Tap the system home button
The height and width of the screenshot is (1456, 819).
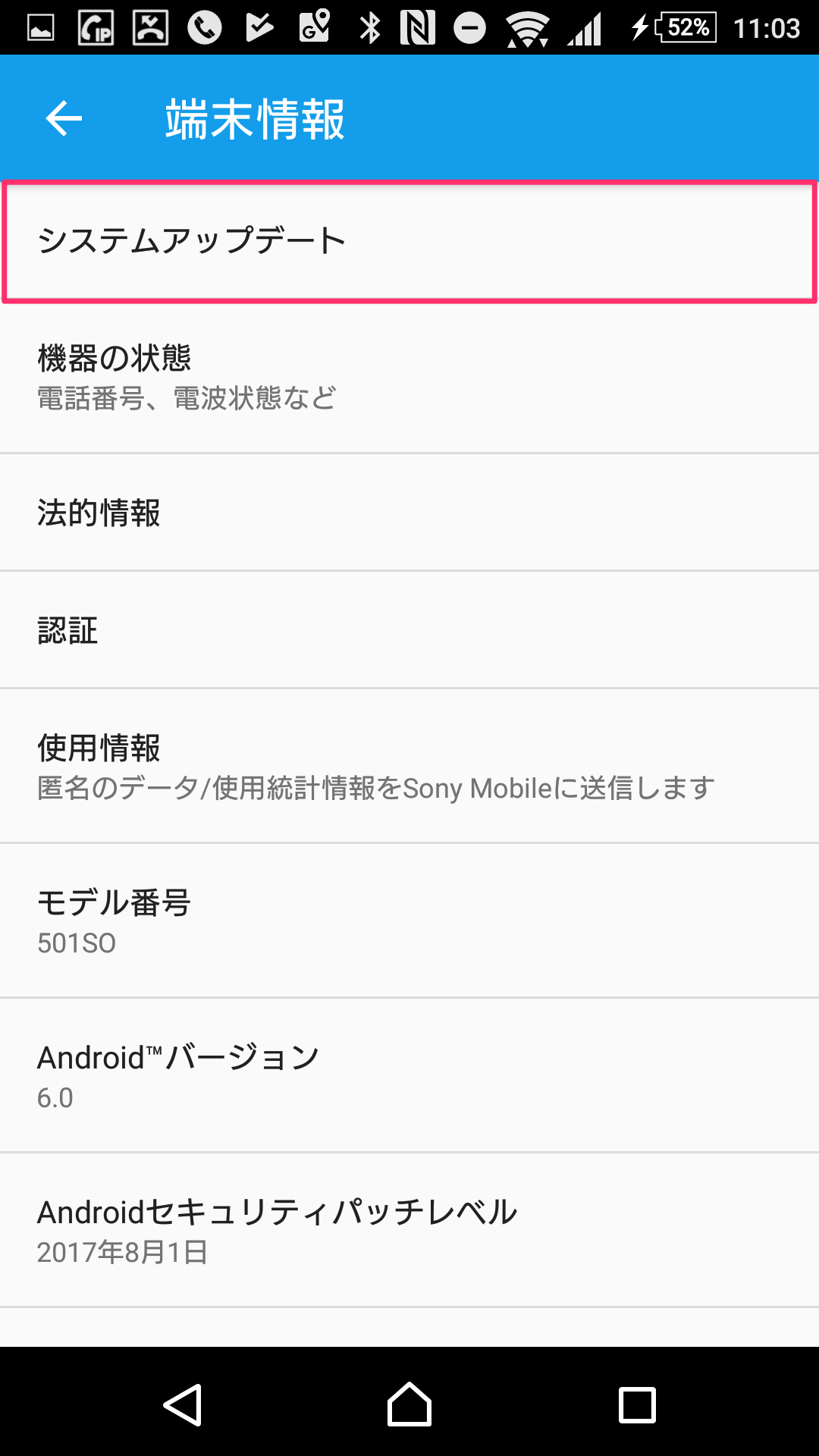pos(409,1404)
